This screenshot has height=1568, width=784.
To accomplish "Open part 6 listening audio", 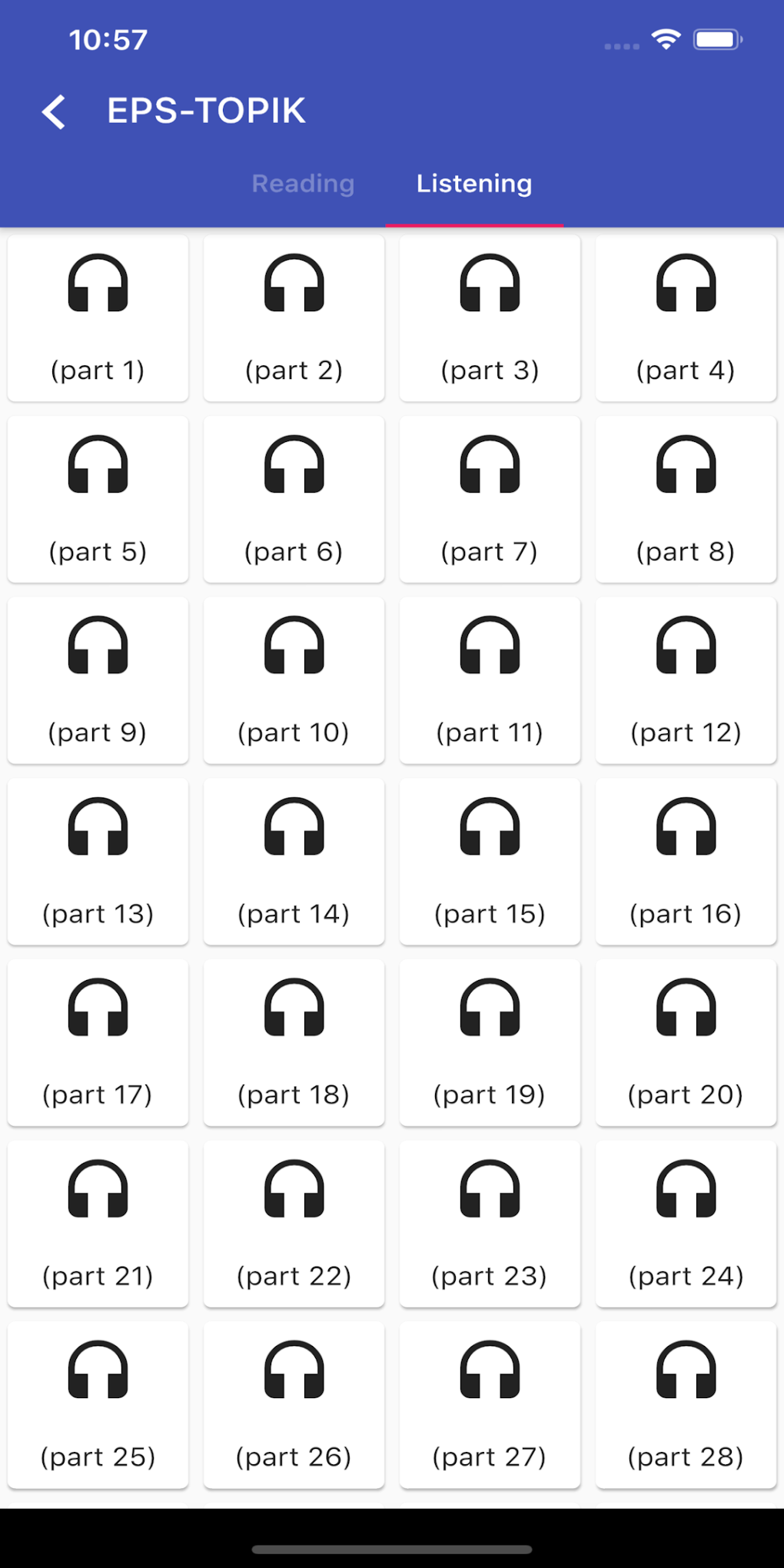I will [x=294, y=498].
